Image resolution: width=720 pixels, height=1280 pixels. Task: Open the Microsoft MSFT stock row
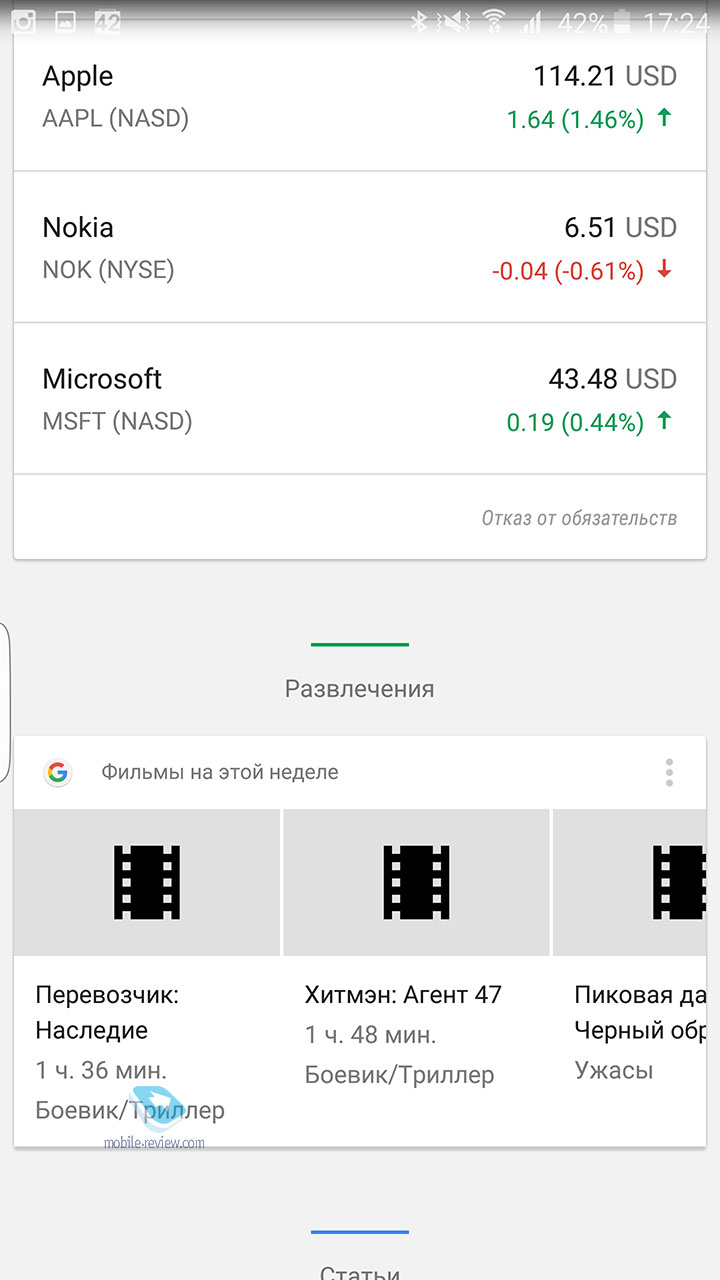(x=360, y=398)
